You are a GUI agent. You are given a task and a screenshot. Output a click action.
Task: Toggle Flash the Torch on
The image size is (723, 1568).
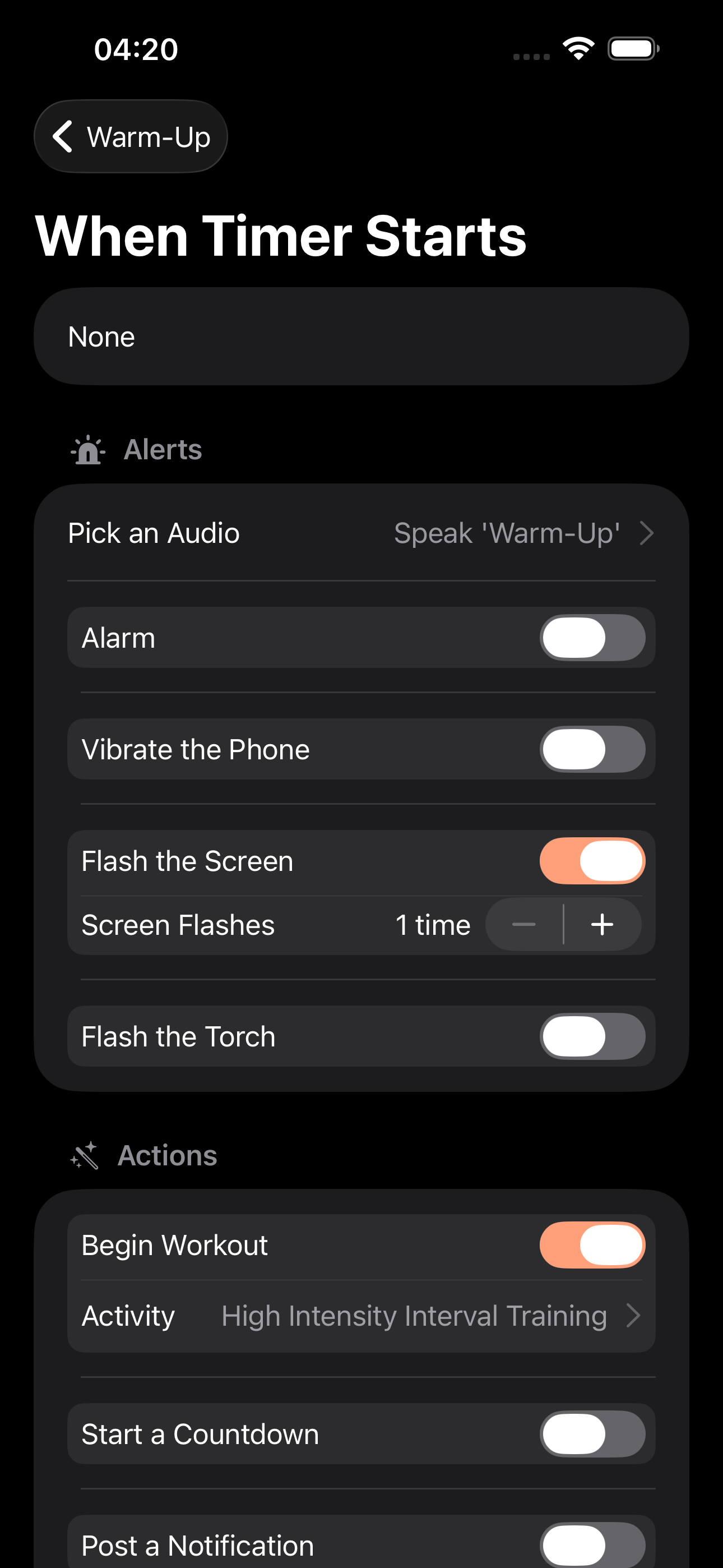point(592,1036)
